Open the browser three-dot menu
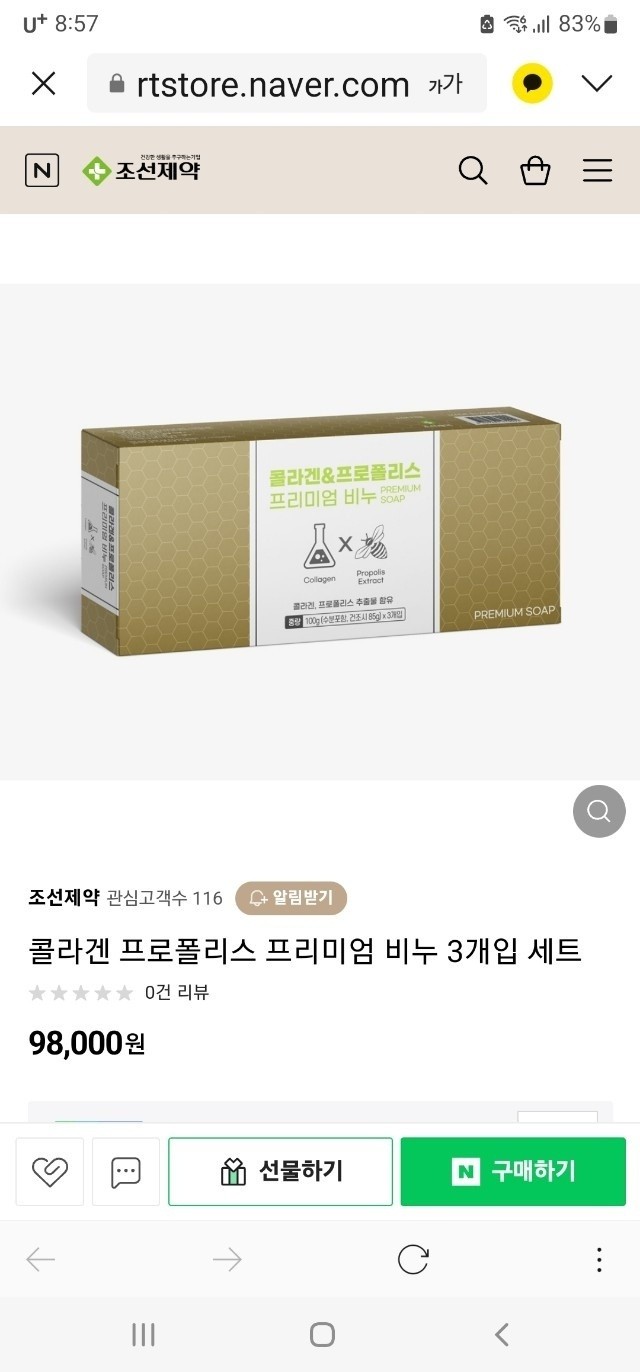This screenshot has height=1372, width=640. pos(598,1259)
